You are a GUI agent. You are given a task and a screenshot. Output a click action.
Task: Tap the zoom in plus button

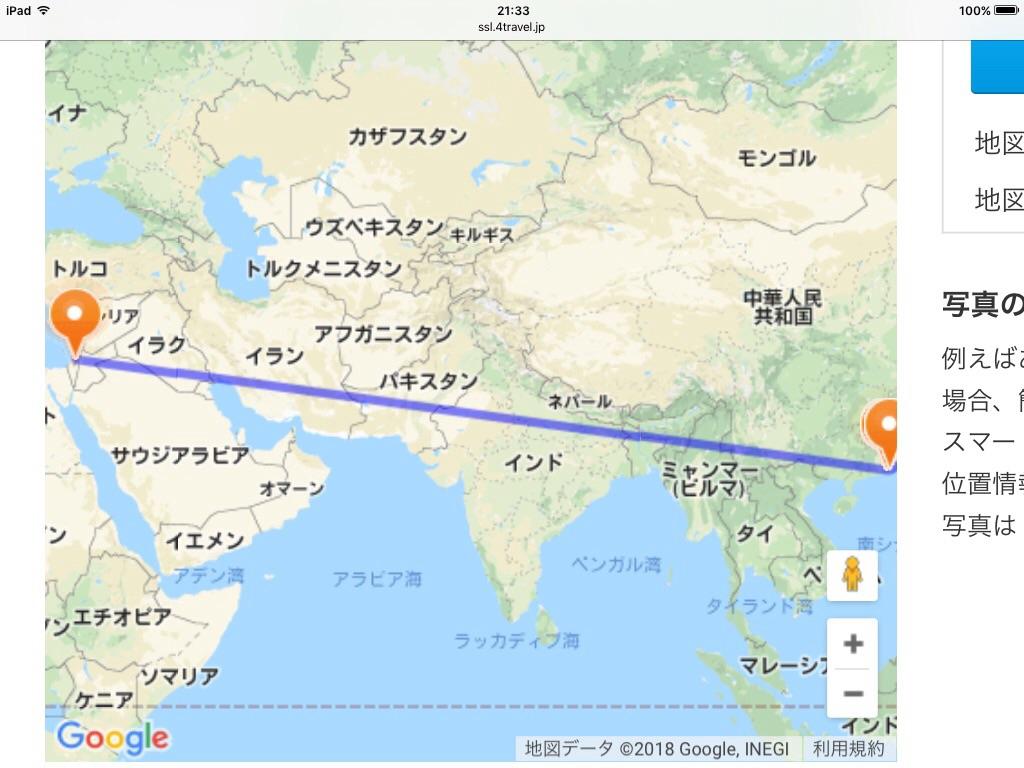tap(852, 643)
